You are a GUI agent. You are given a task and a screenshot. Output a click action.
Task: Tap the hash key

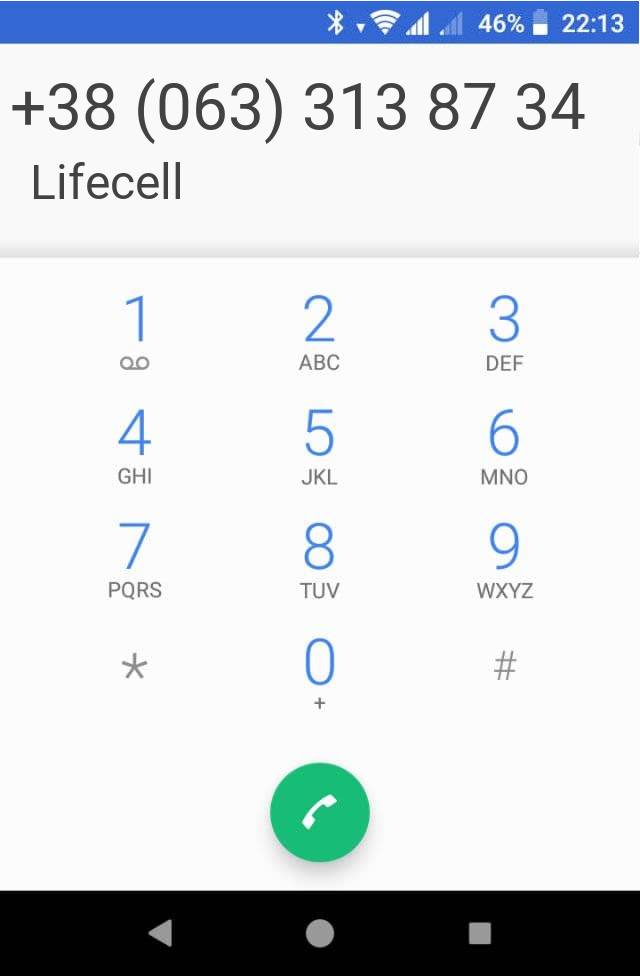pyautogui.click(x=504, y=667)
